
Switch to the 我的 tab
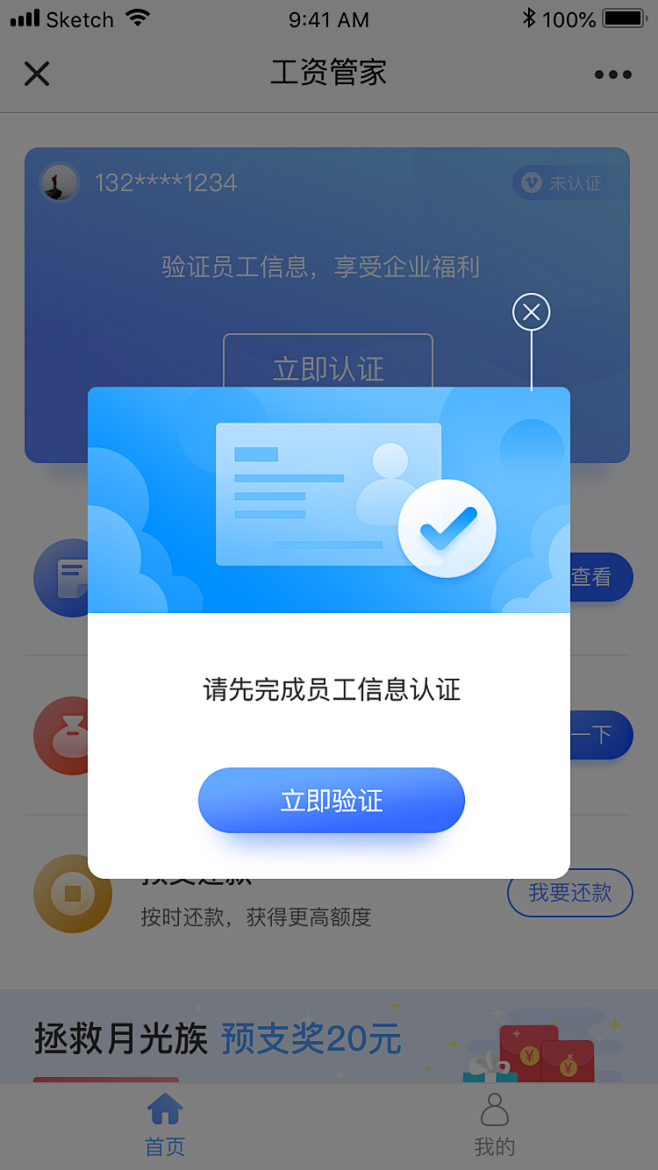point(494,1124)
